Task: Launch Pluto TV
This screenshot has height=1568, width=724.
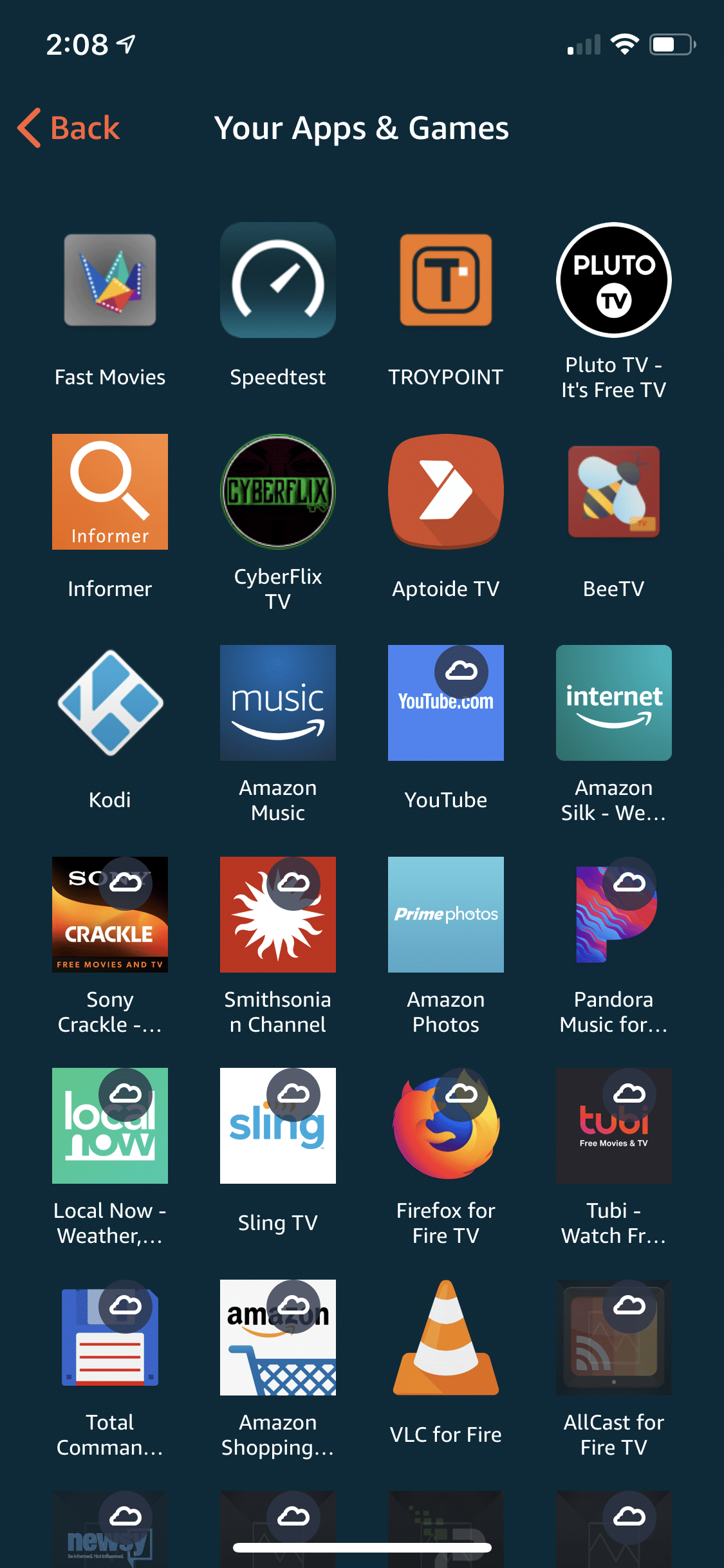Action: 613,280
